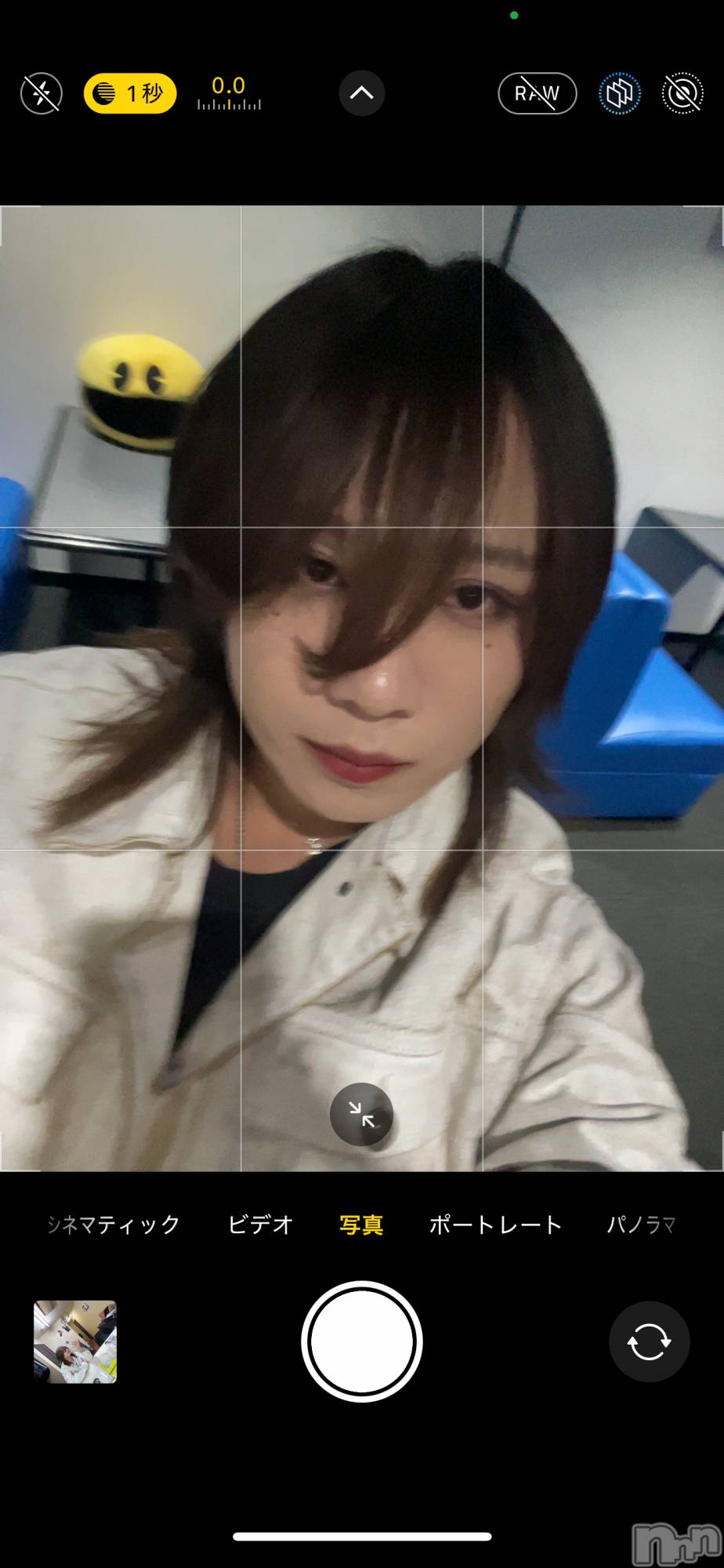Open the exposure compensation 0.0 control
Image resolution: width=724 pixels, height=1568 pixels.
tap(229, 93)
